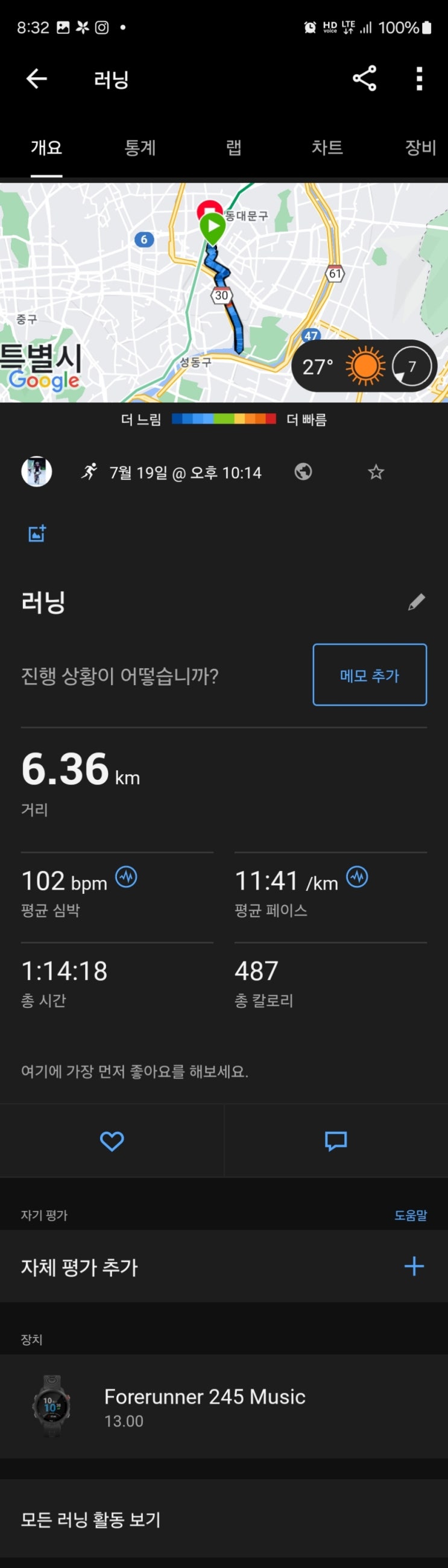
Task: Tap the globe privacy icon
Action: (303, 472)
